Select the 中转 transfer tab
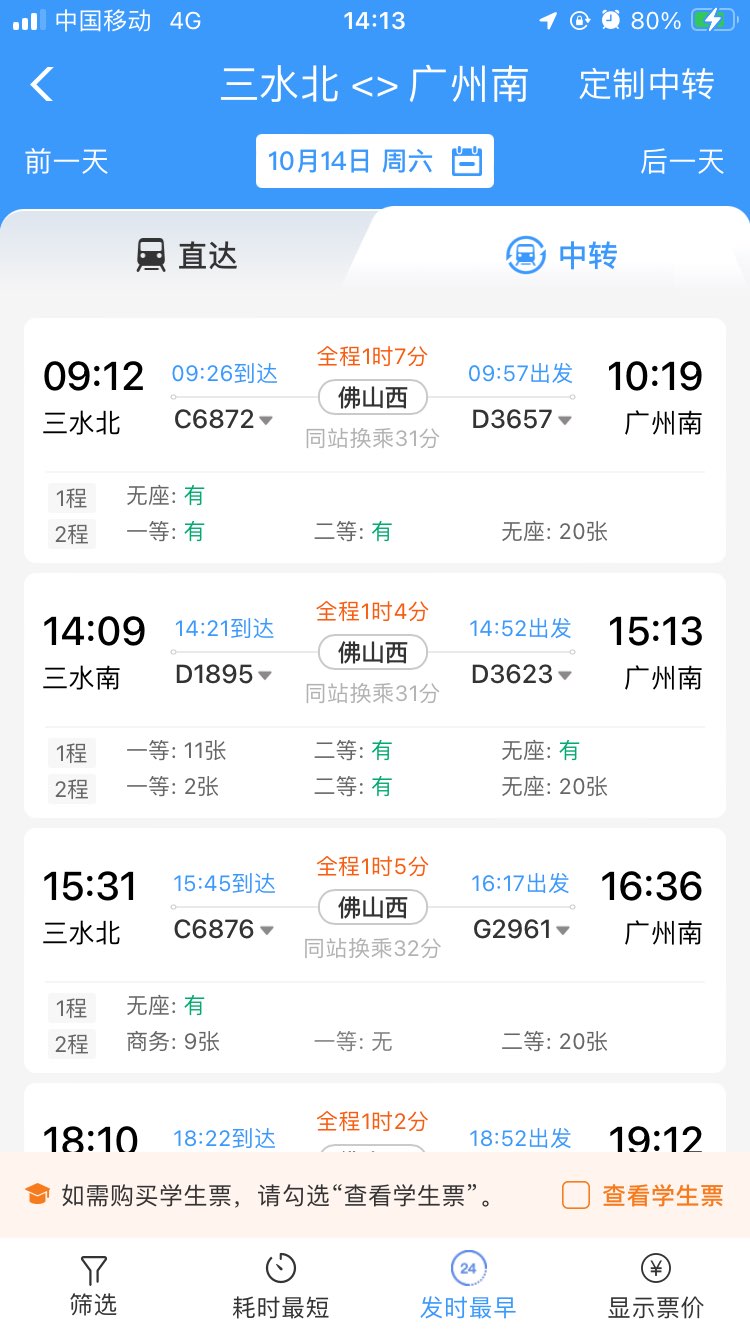 pyautogui.click(x=561, y=255)
